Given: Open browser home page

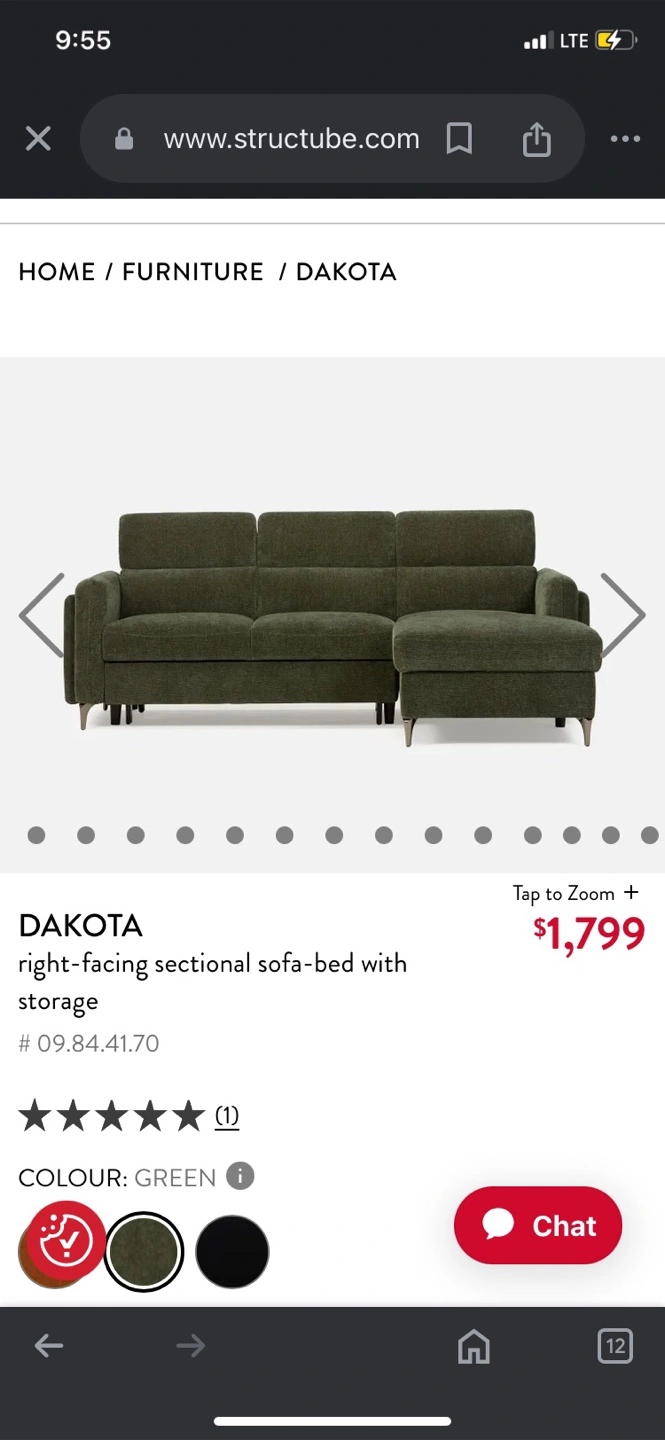Looking at the screenshot, I should point(474,1346).
